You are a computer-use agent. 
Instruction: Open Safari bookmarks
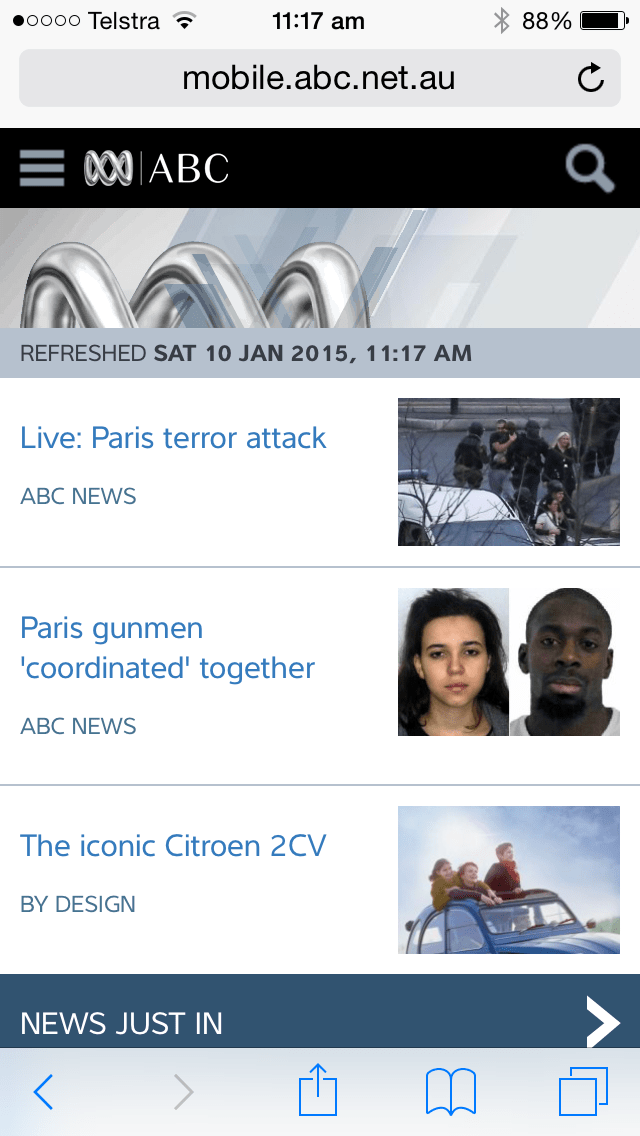click(x=450, y=1091)
